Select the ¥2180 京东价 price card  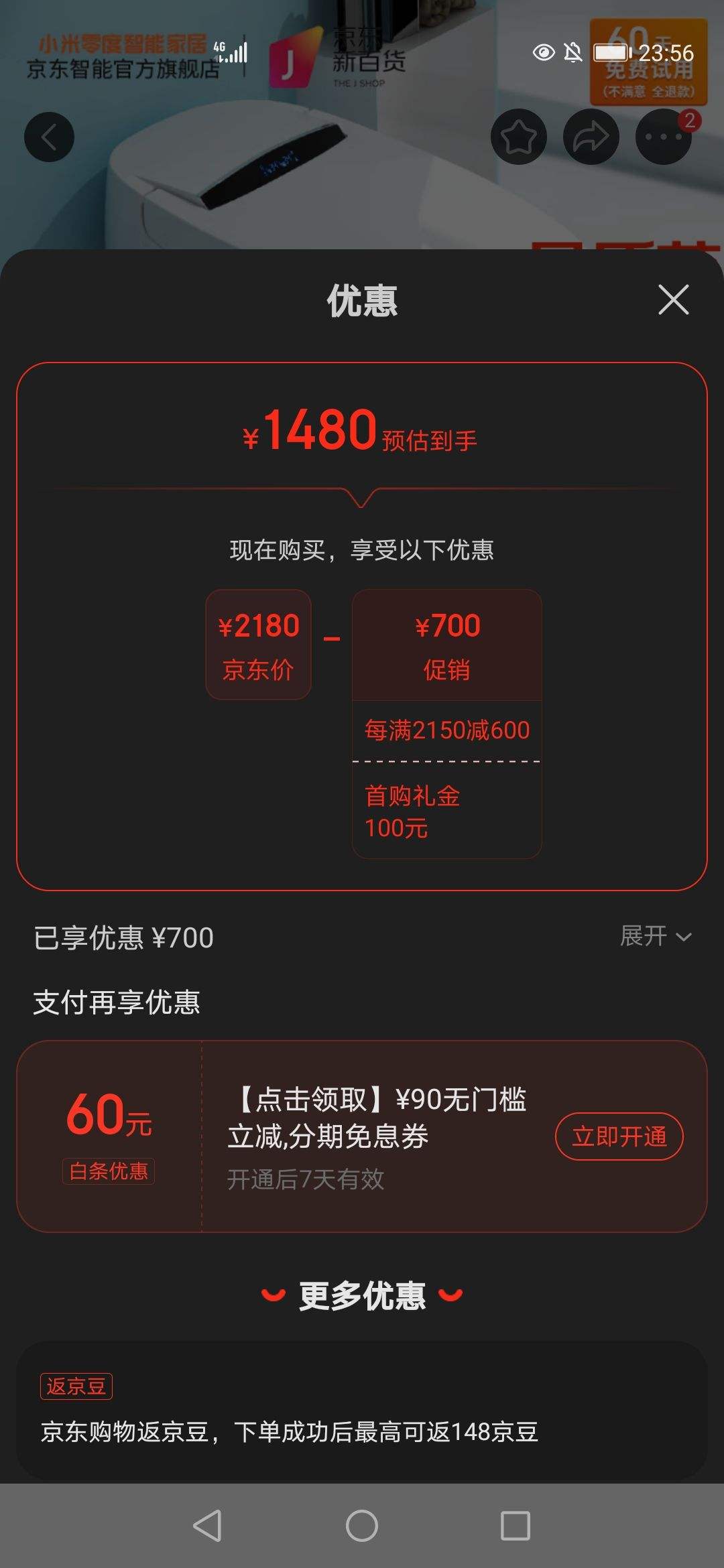pyautogui.click(x=258, y=642)
